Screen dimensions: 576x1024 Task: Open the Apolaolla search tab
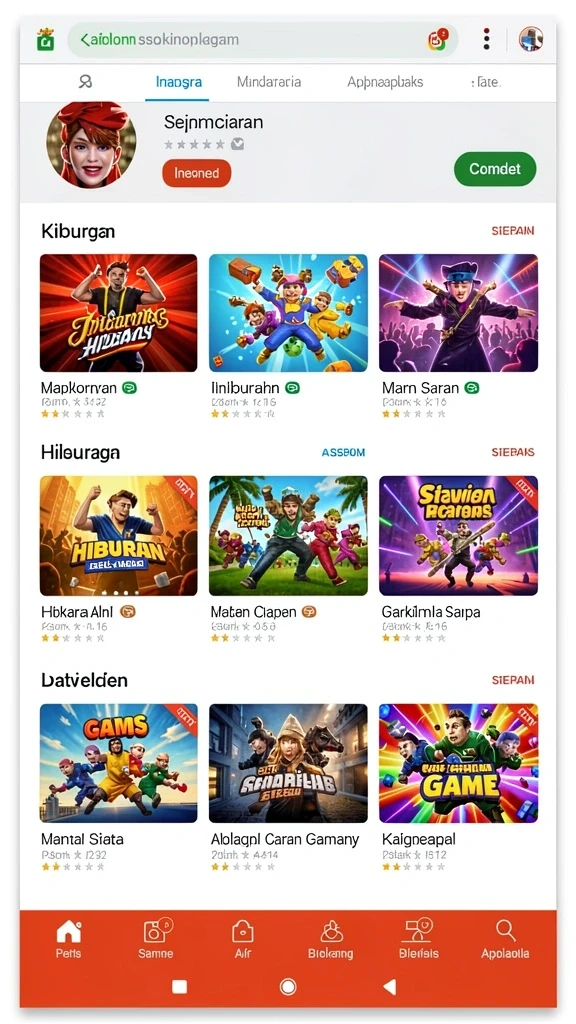click(505, 939)
